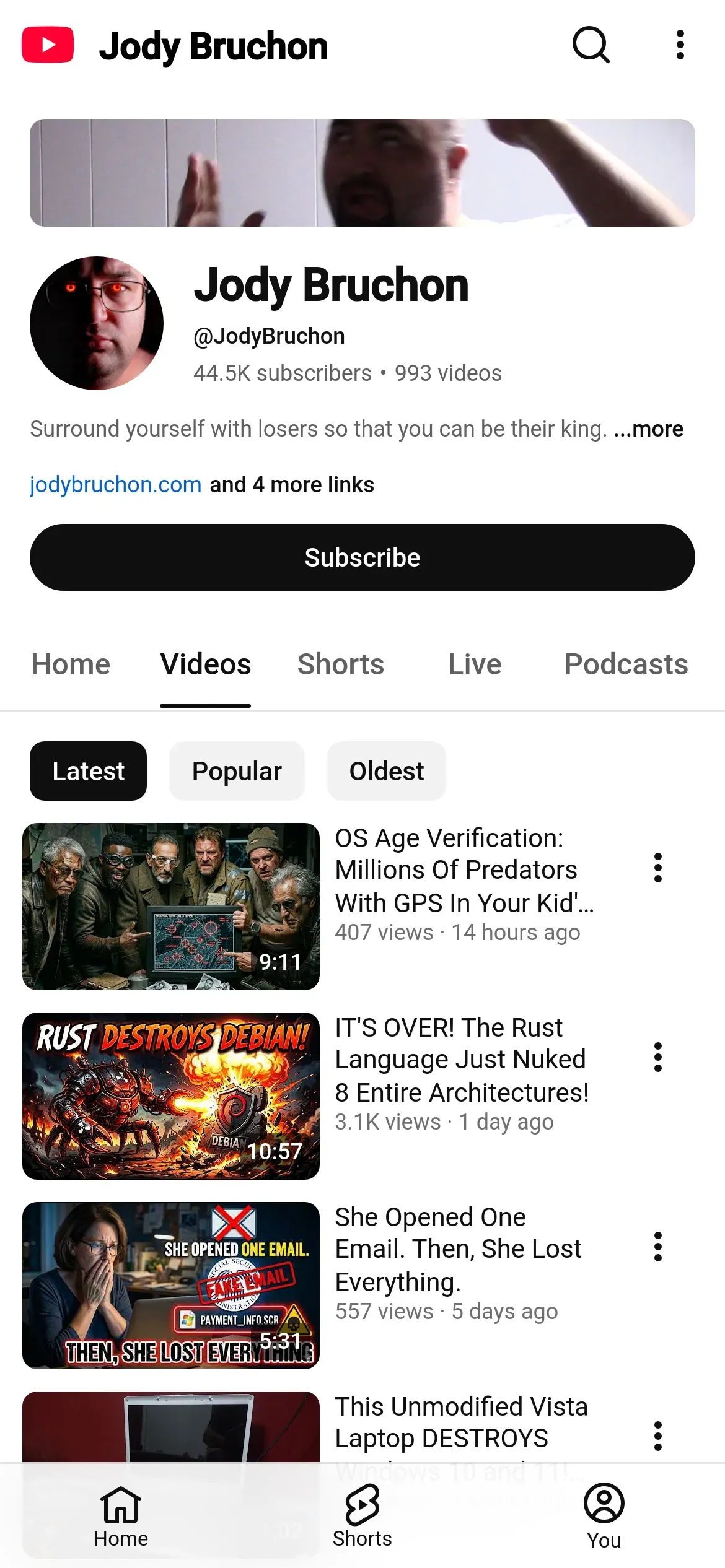Open options for She Opened One Email video
Viewport: 725px width, 1568px height.
click(658, 1247)
